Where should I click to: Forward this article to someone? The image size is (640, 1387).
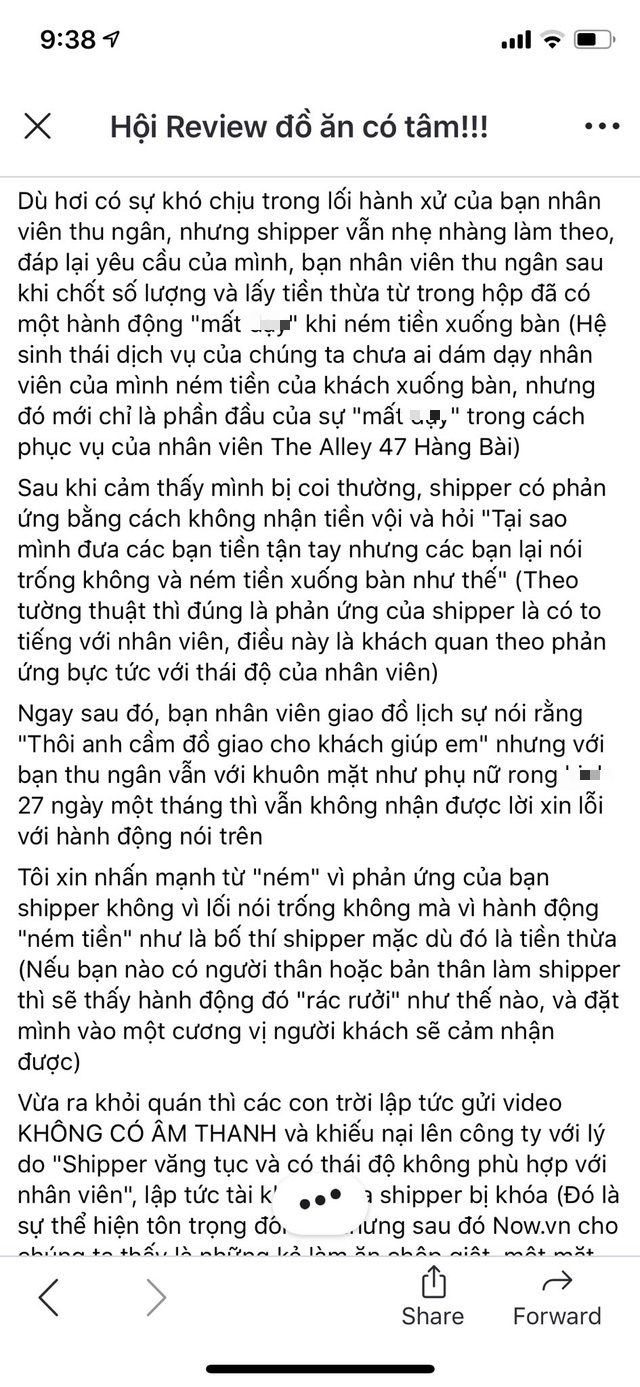(557, 1297)
